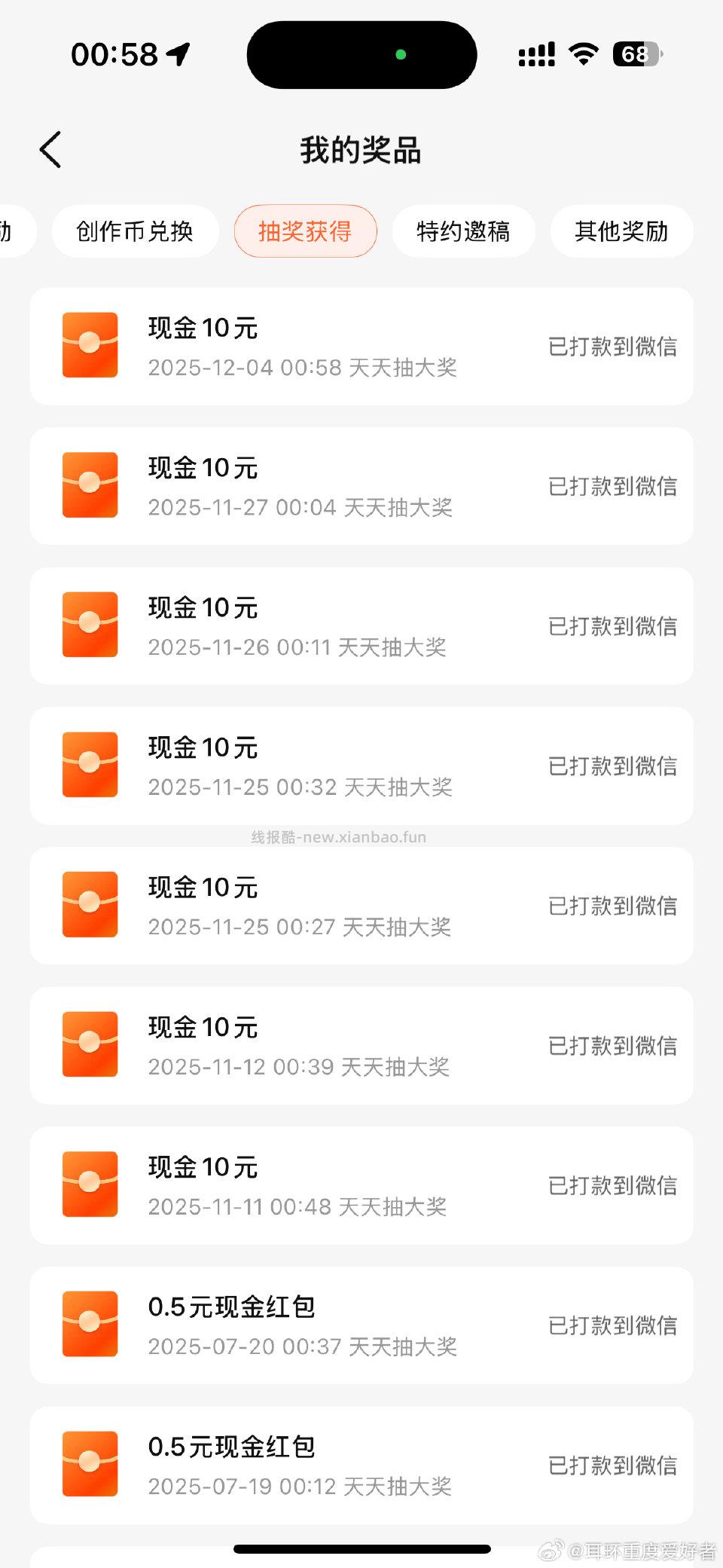Show the 其他奖励 tab

621,231
